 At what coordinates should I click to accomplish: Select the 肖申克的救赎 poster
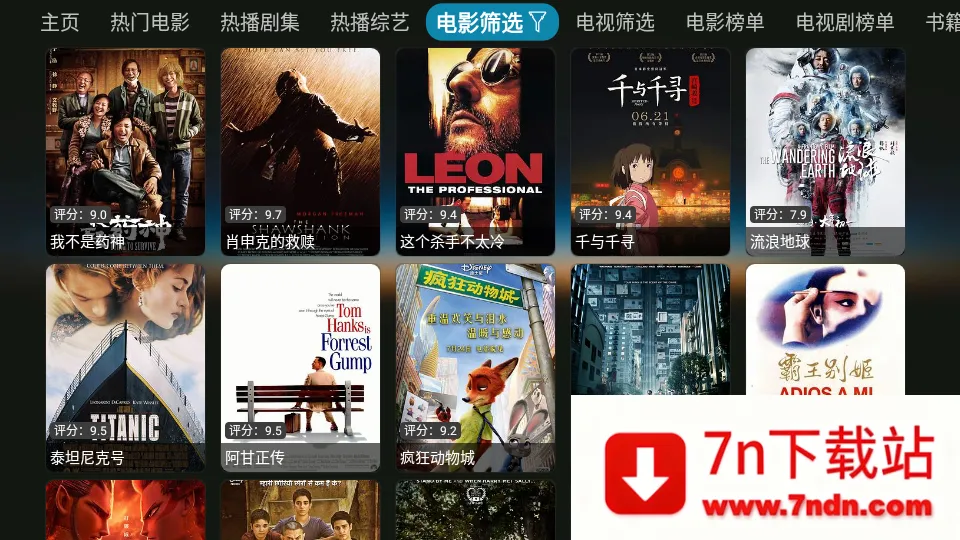tap(300, 150)
